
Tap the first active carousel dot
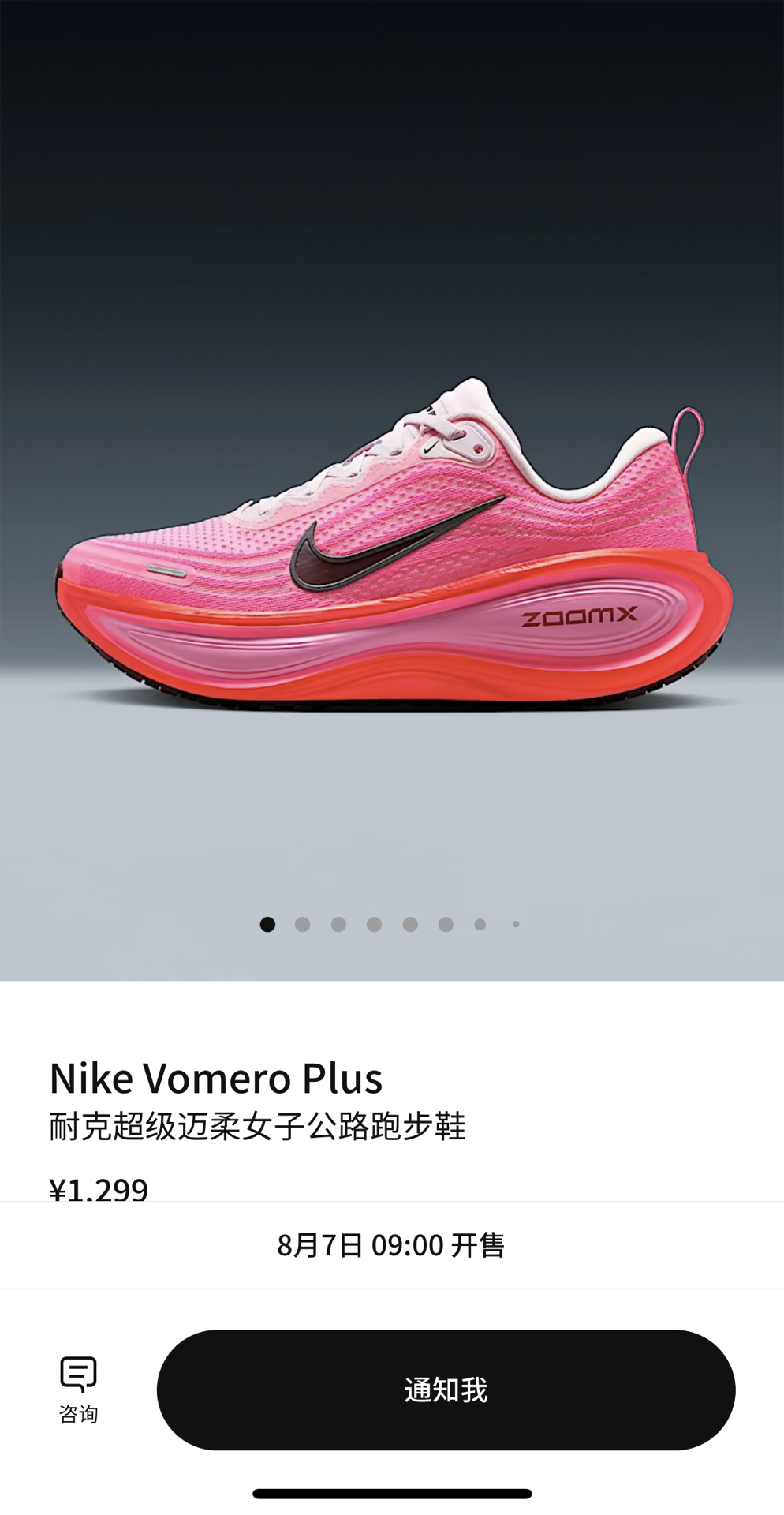[x=265, y=923]
